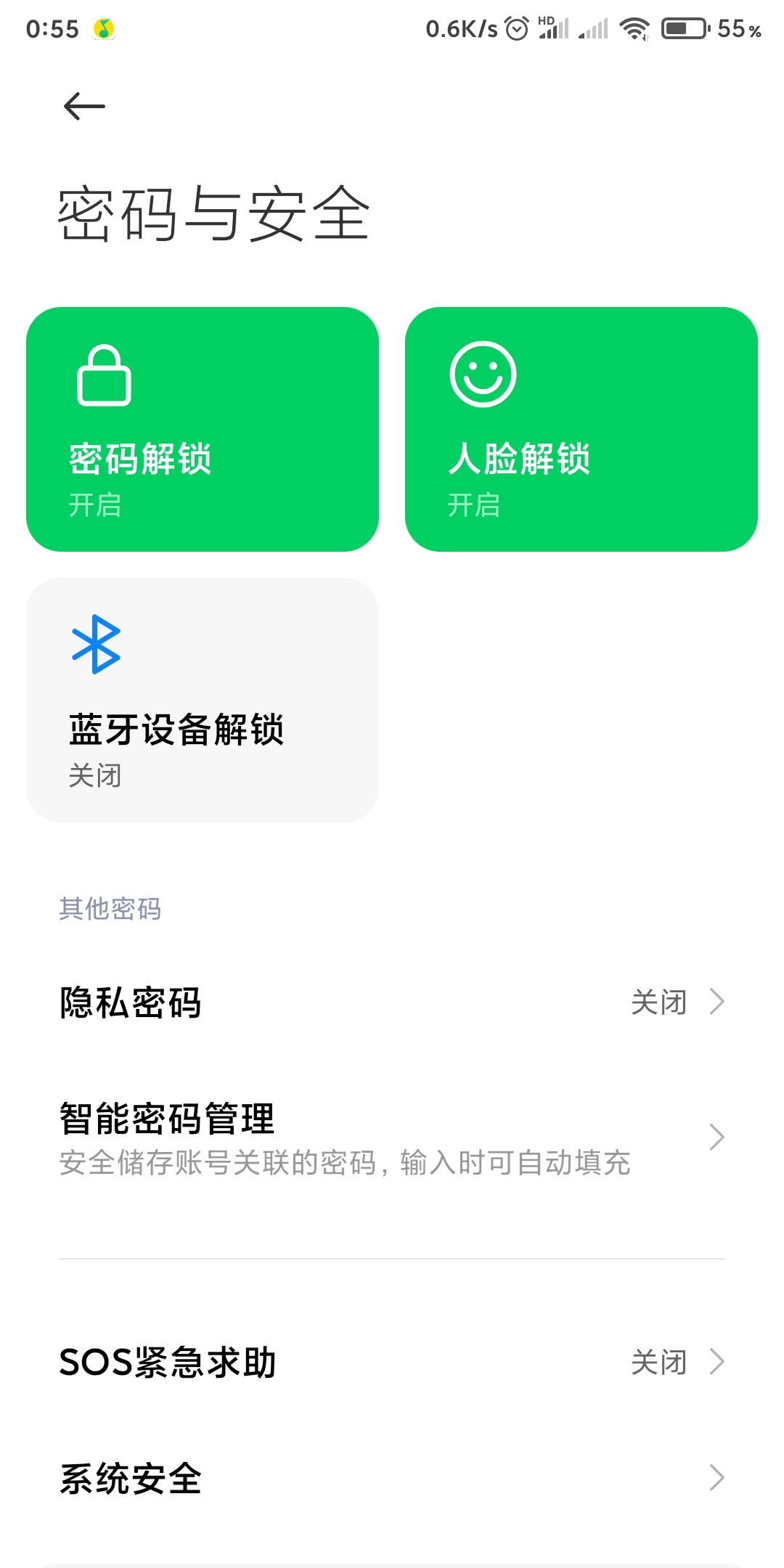The height and width of the screenshot is (1568, 784).
Task: Open the 人脸解锁 card
Action: point(581,429)
